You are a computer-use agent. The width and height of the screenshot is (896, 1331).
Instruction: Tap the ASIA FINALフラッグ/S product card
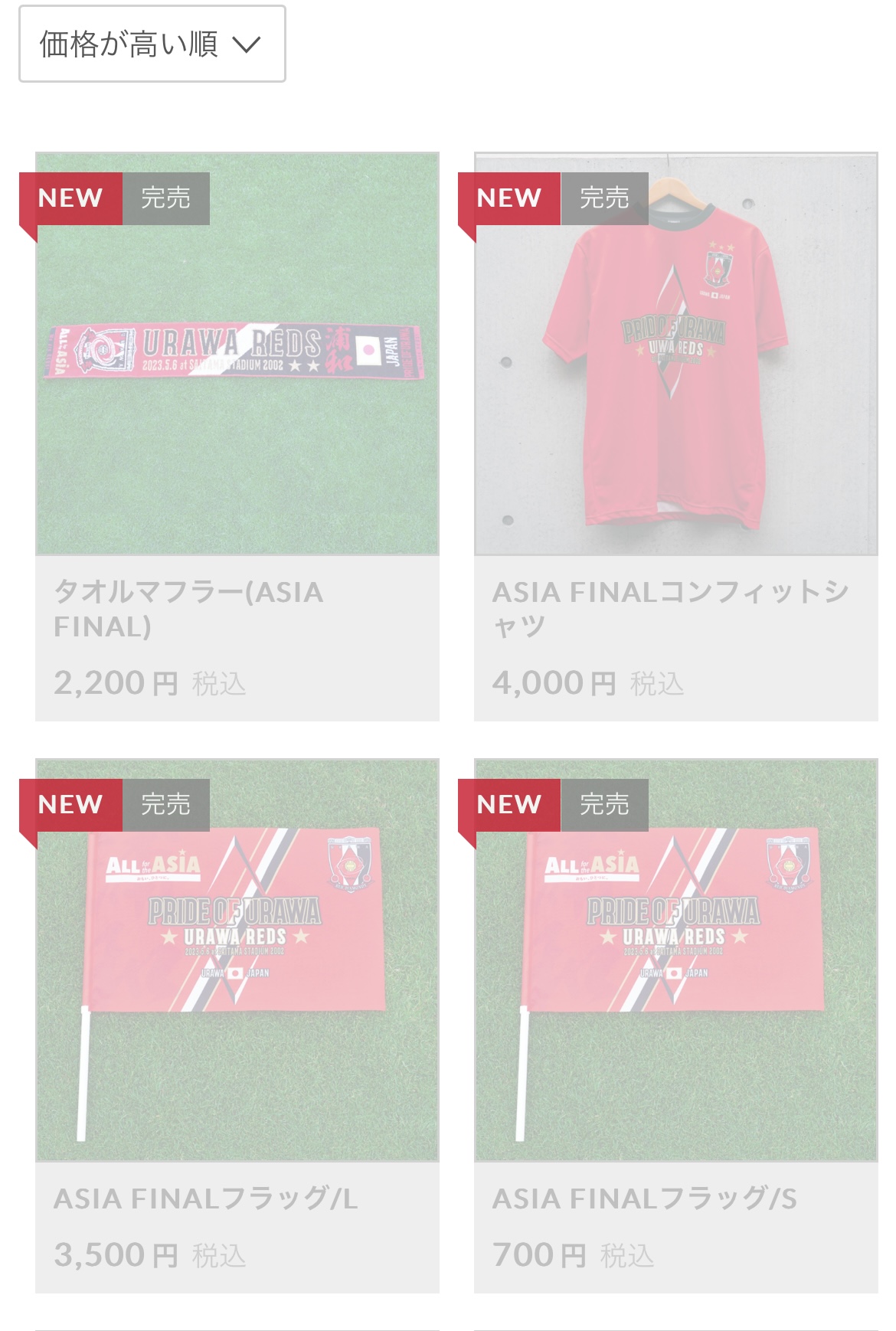[x=675, y=1026]
